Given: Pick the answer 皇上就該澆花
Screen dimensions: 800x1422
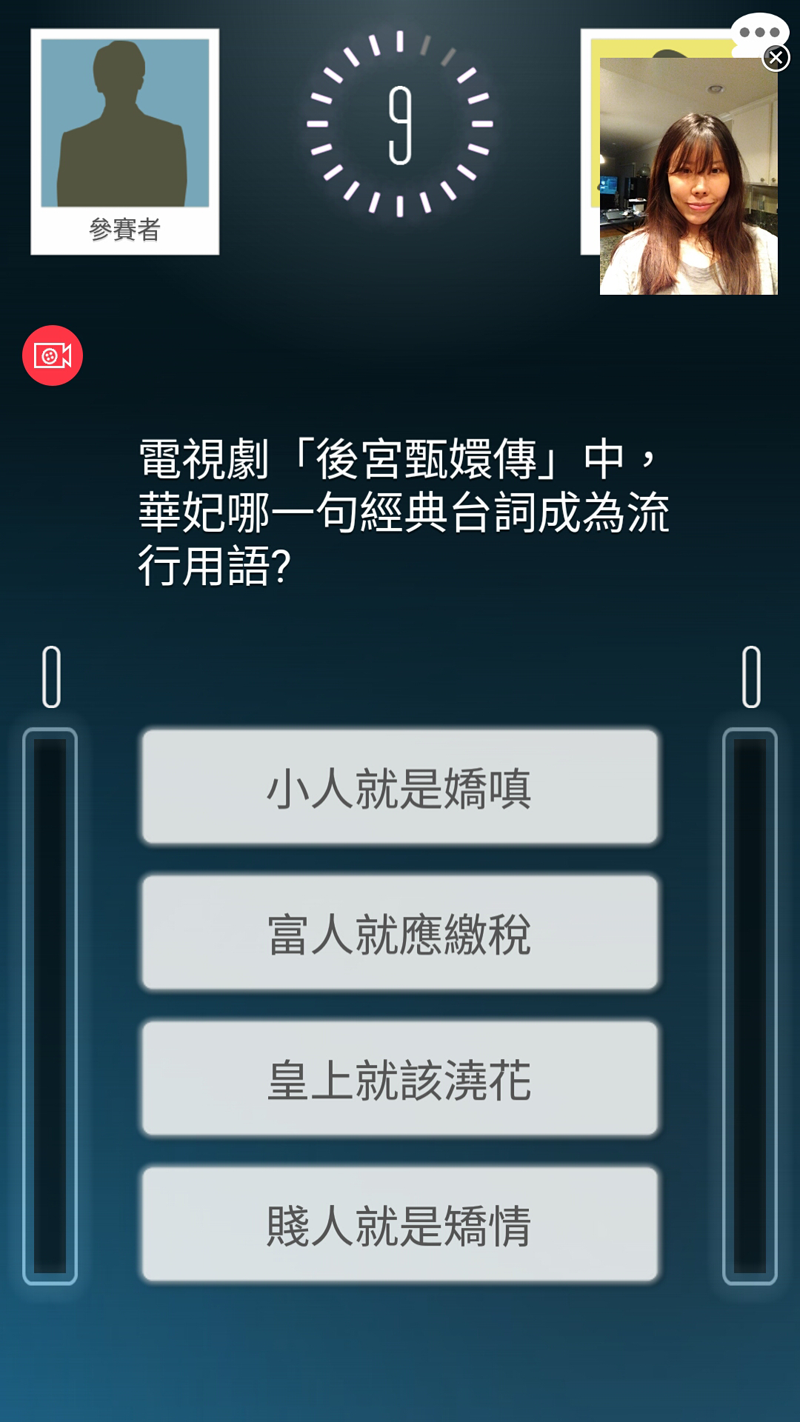Looking at the screenshot, I should click(399, 1079).
